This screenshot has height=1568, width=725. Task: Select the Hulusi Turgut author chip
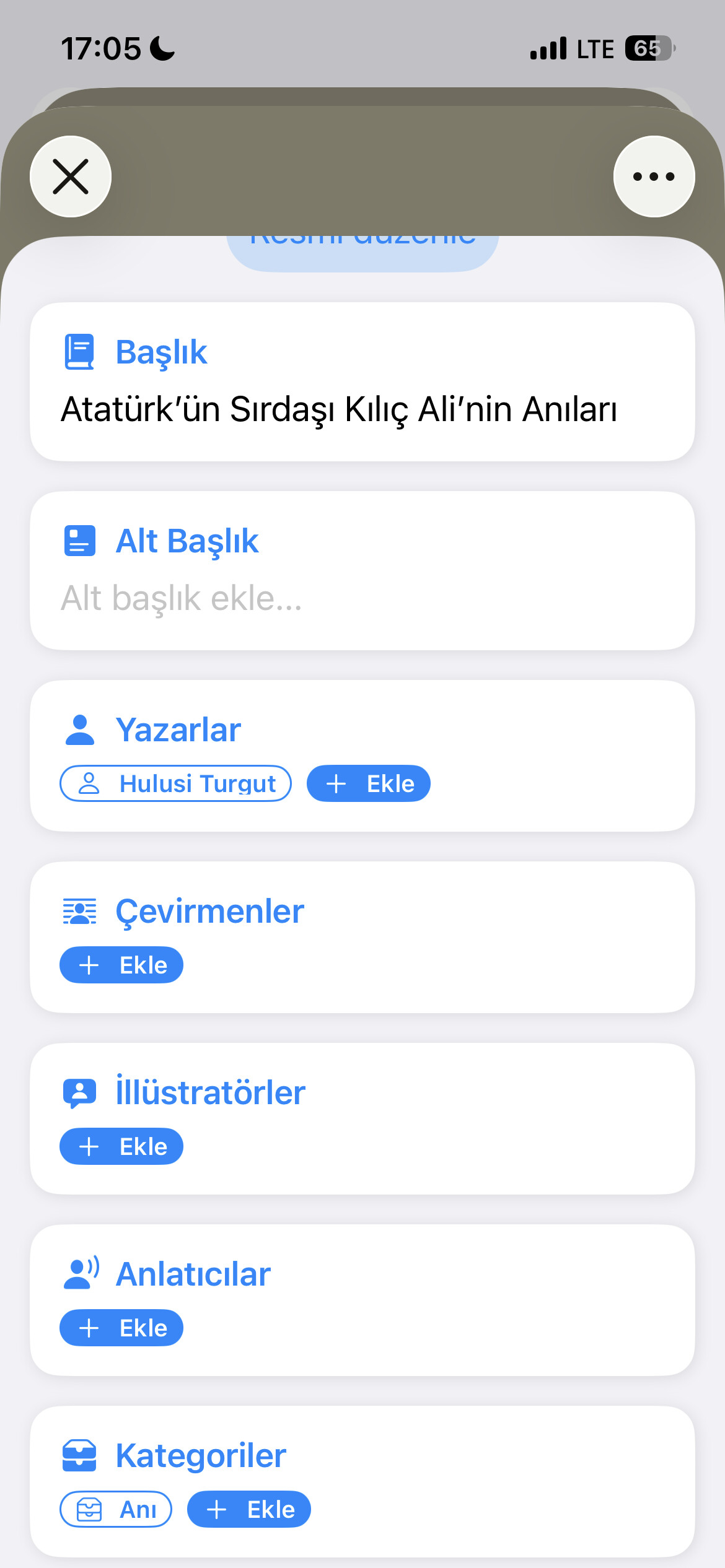click(176, 783)
